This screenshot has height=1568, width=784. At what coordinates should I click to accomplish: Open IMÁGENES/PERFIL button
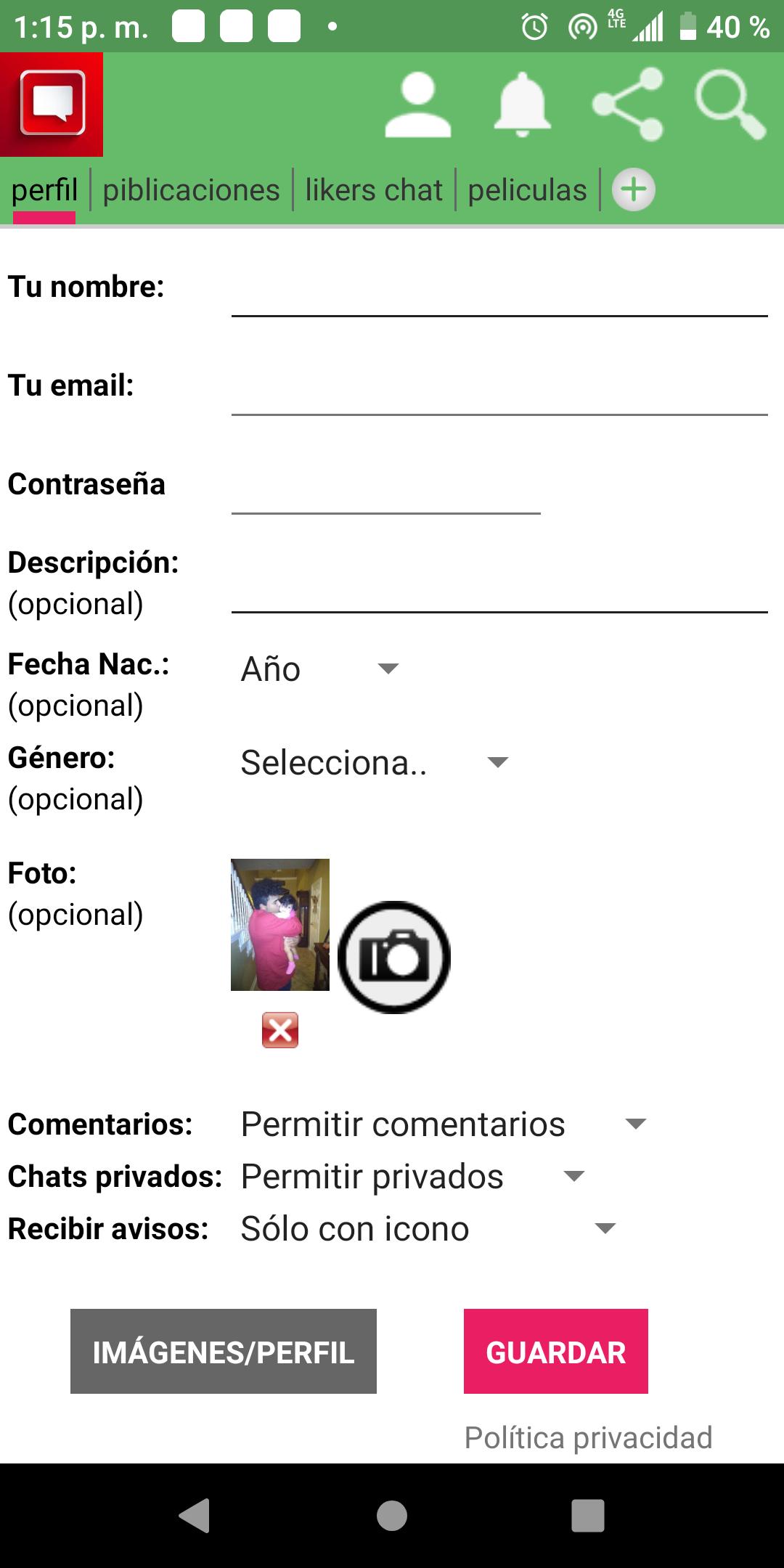coord(224,1351)
